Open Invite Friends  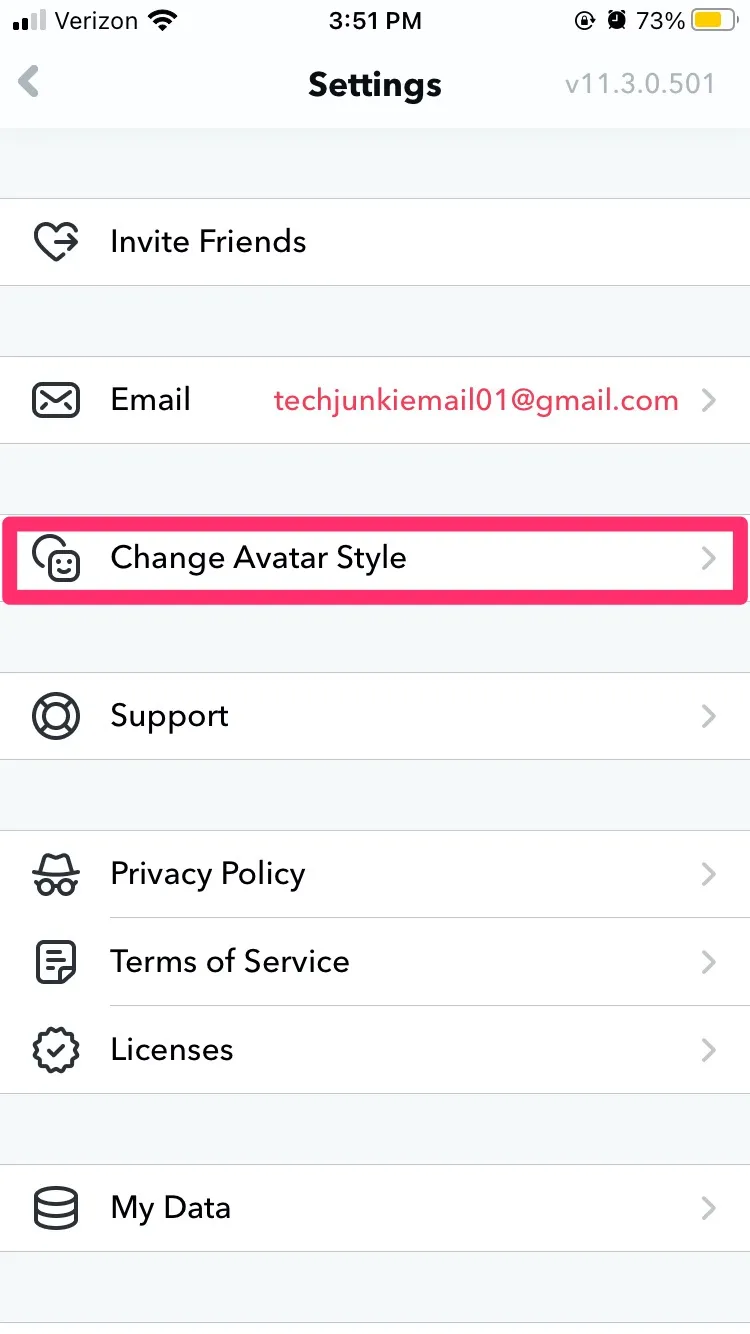coord(375,242)
